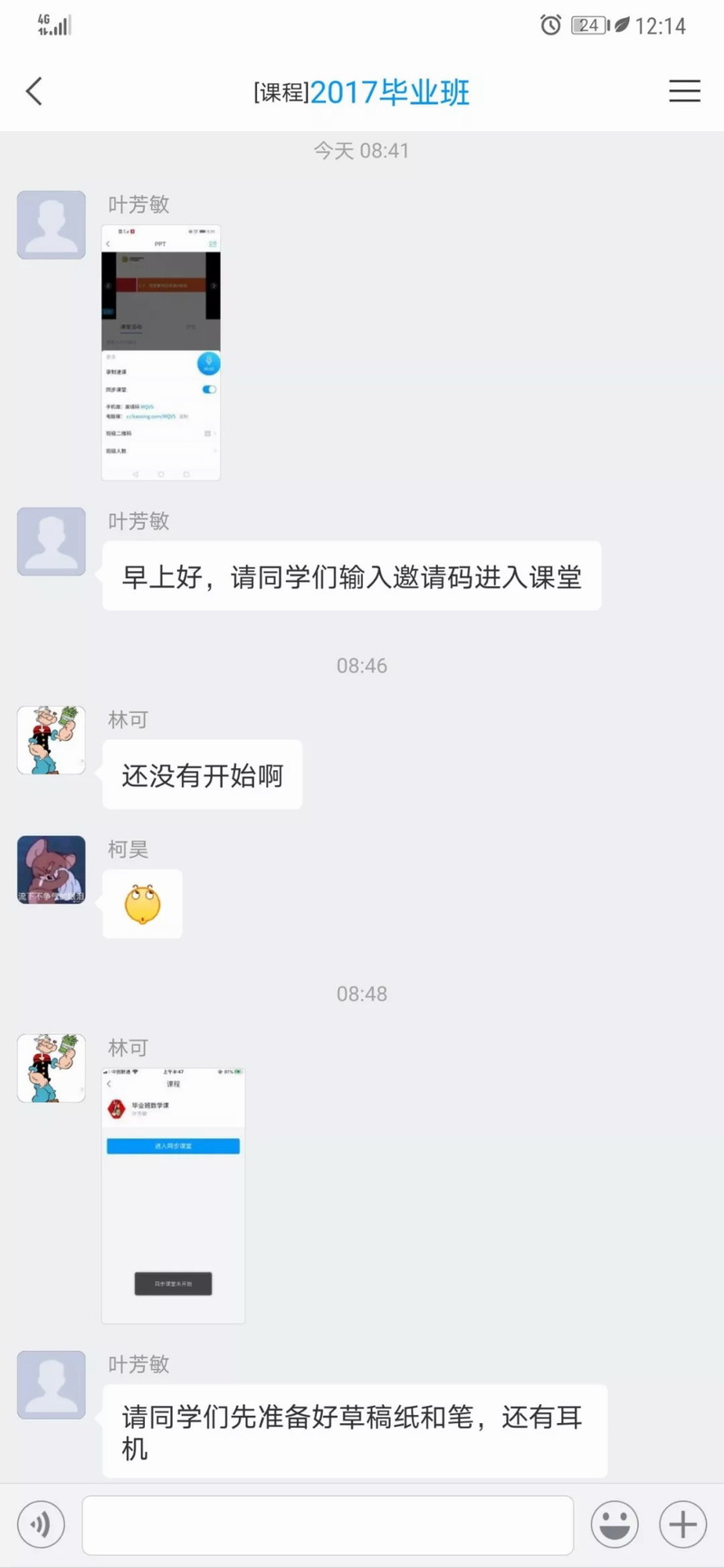Tap the message input field

pos(328,1525)
